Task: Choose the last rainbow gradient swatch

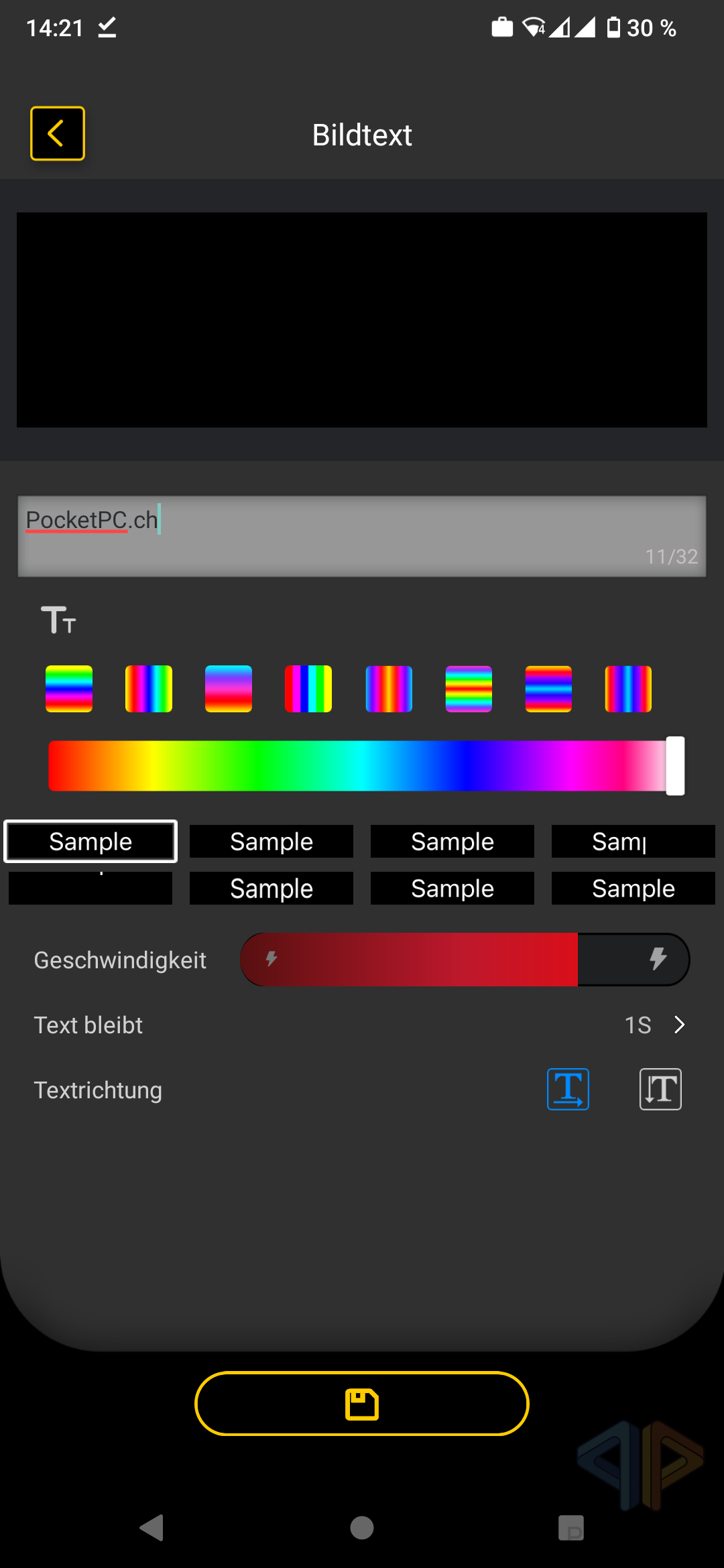Action: pos(628,689)
